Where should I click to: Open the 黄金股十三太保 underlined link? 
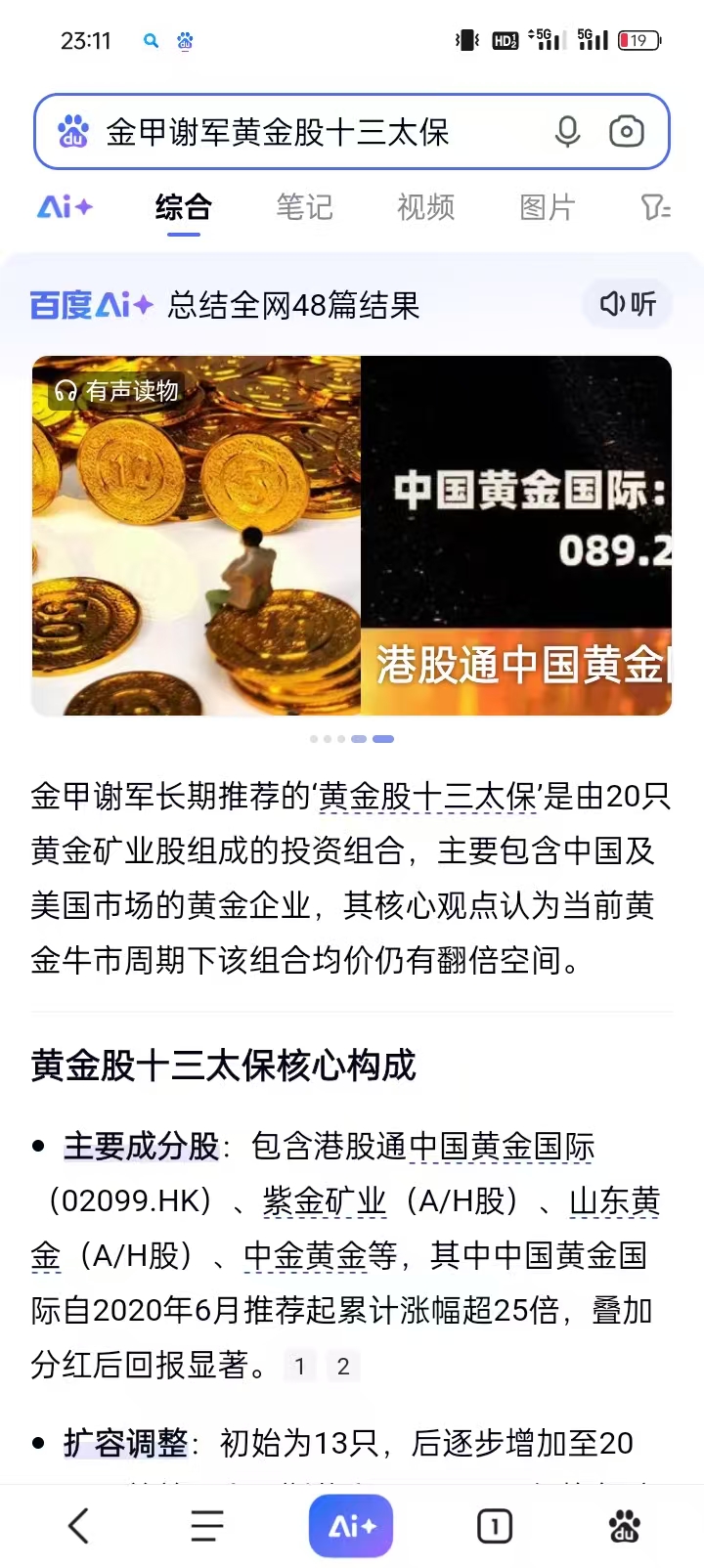click(428, 797)
